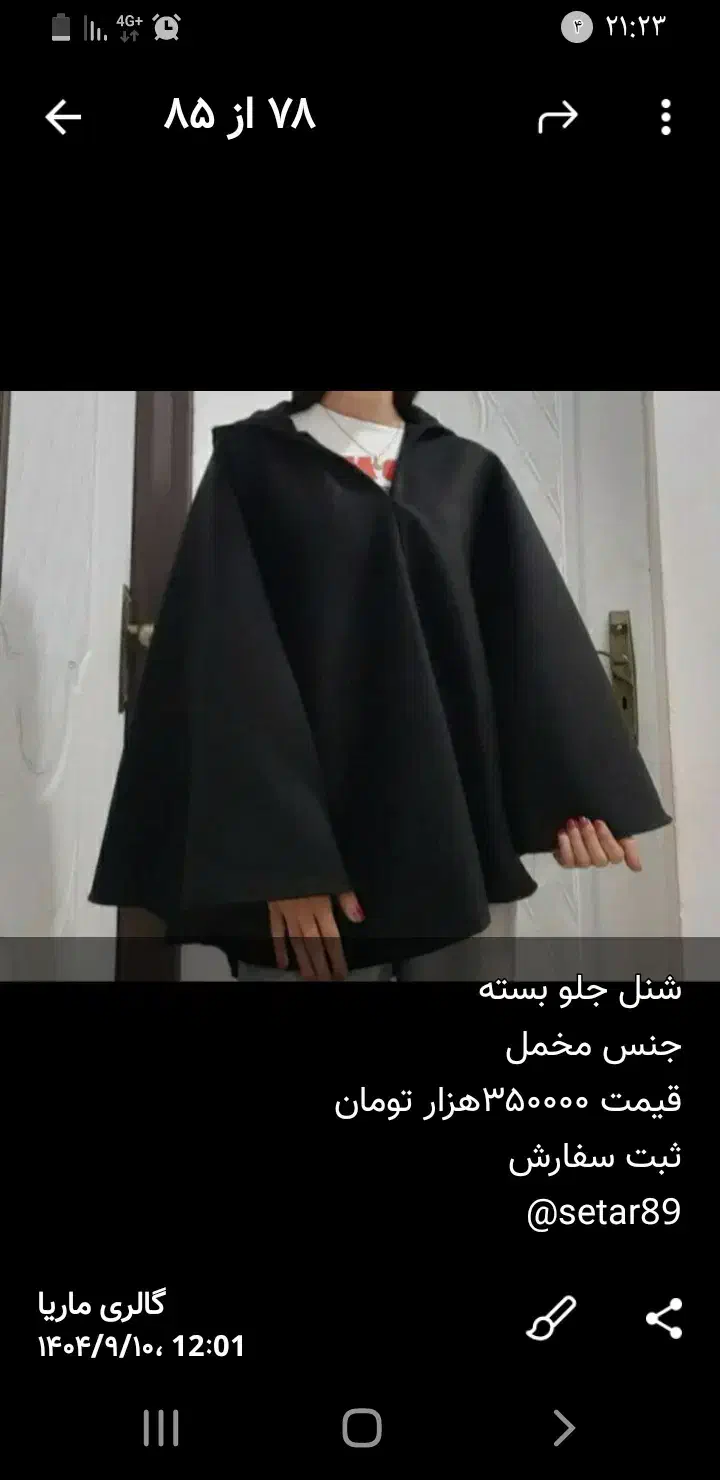The image size is (720, 1480).
Task: Tap the forward arrow to forward this photo
Action: tap(557, 116)
